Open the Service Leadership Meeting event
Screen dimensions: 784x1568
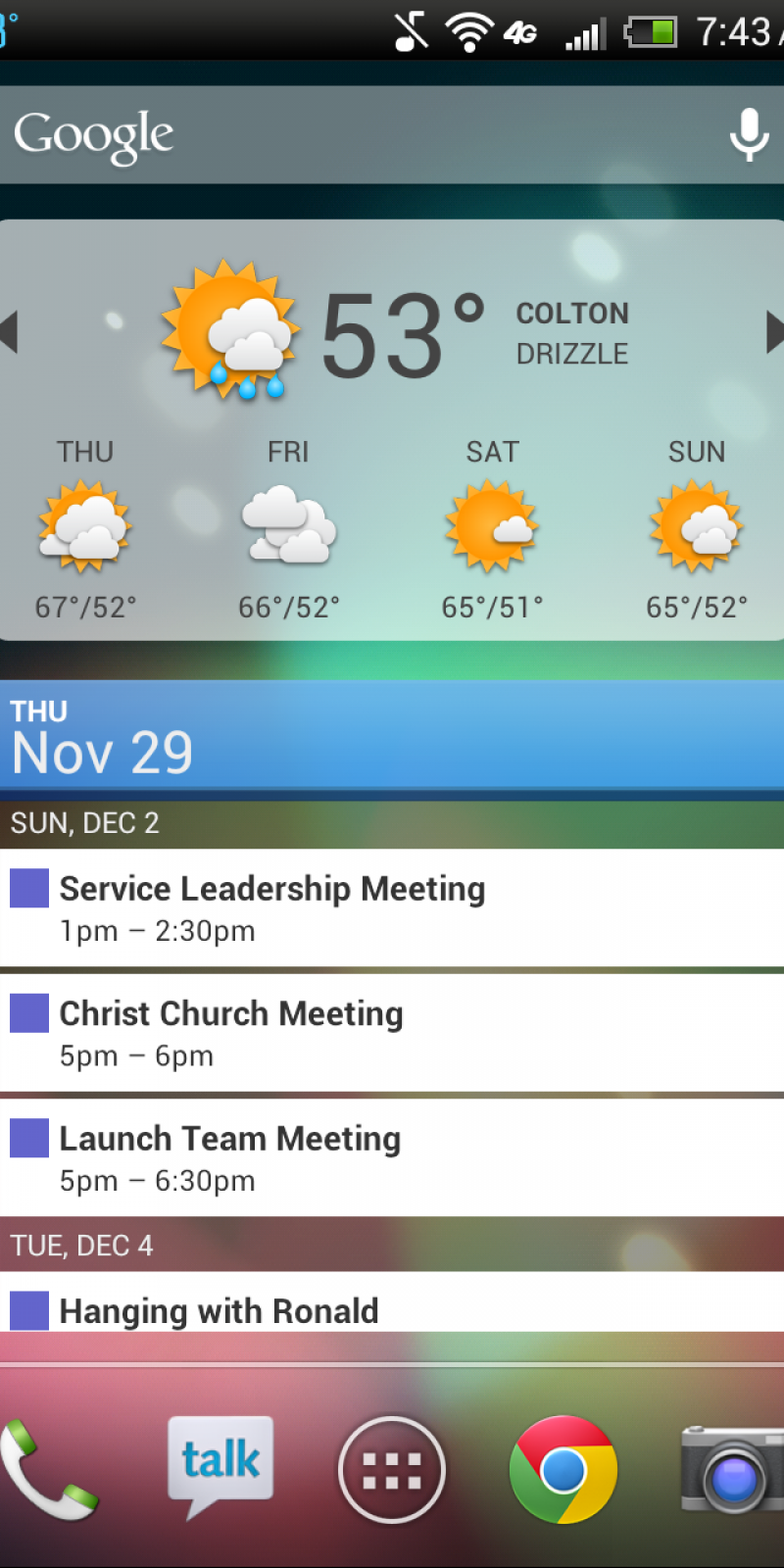(x=392, y=907)
